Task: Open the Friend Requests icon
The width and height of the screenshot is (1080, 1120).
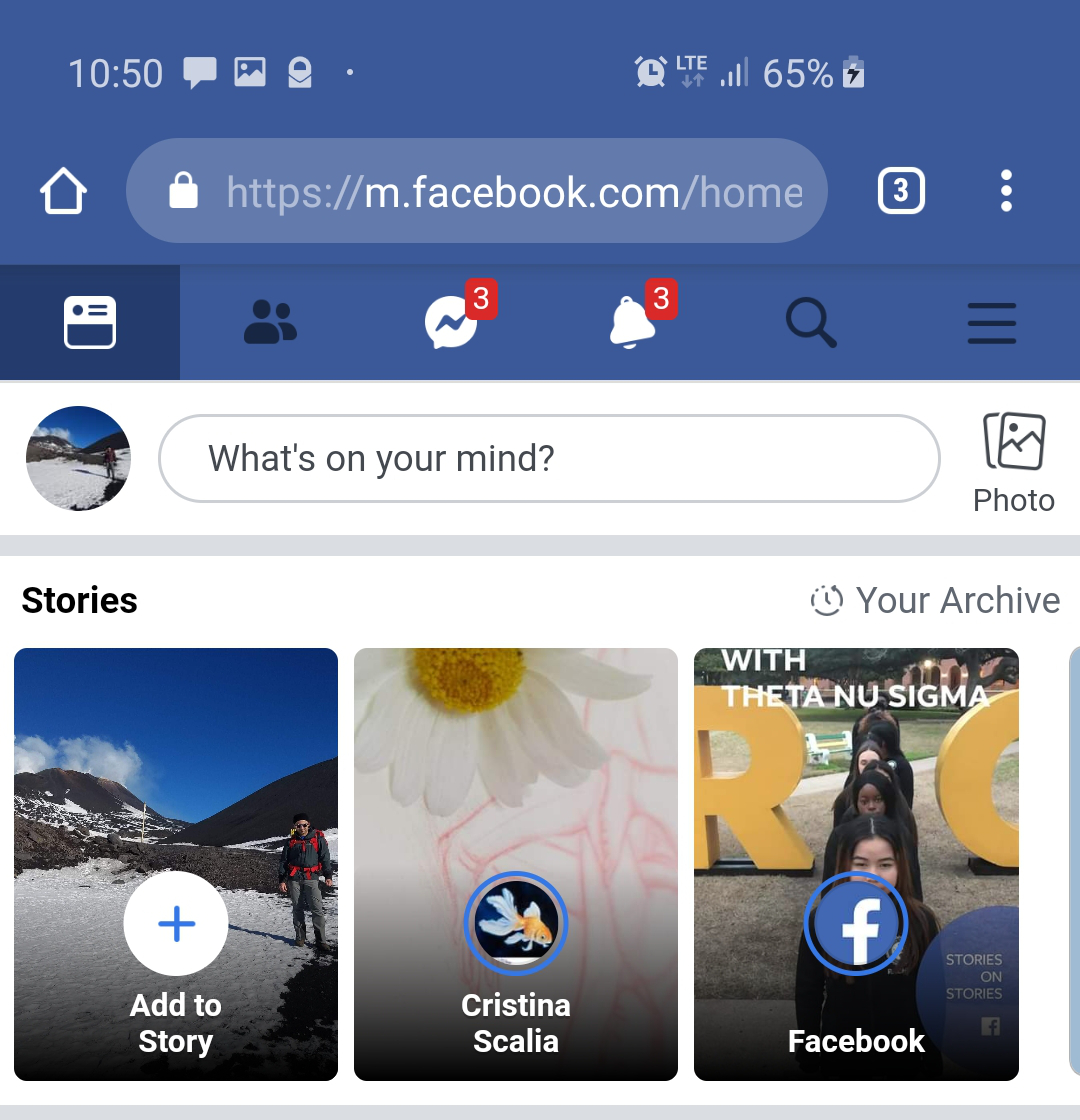Action: click(270, 322)
